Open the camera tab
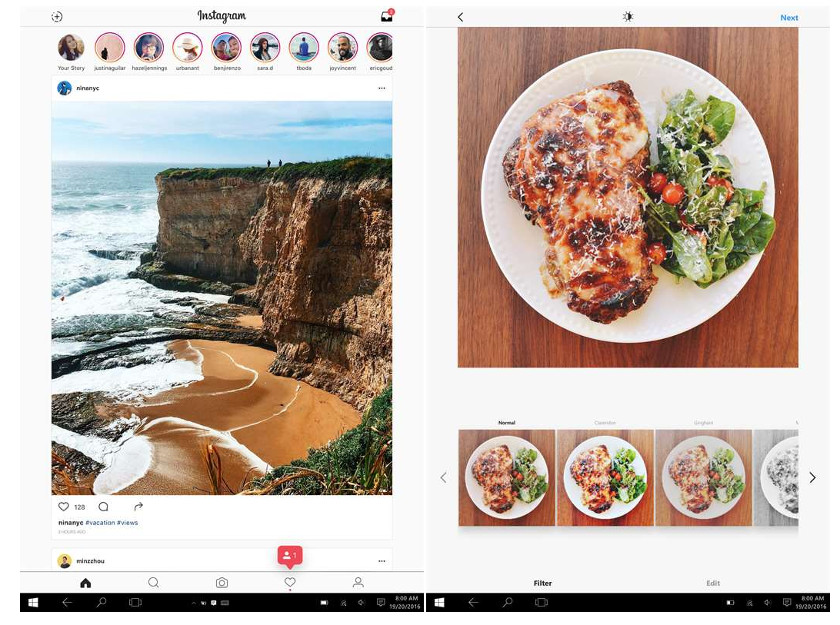The width and height of the screenshot is (840, 625). pyautogui.click(x=222, y=582)
